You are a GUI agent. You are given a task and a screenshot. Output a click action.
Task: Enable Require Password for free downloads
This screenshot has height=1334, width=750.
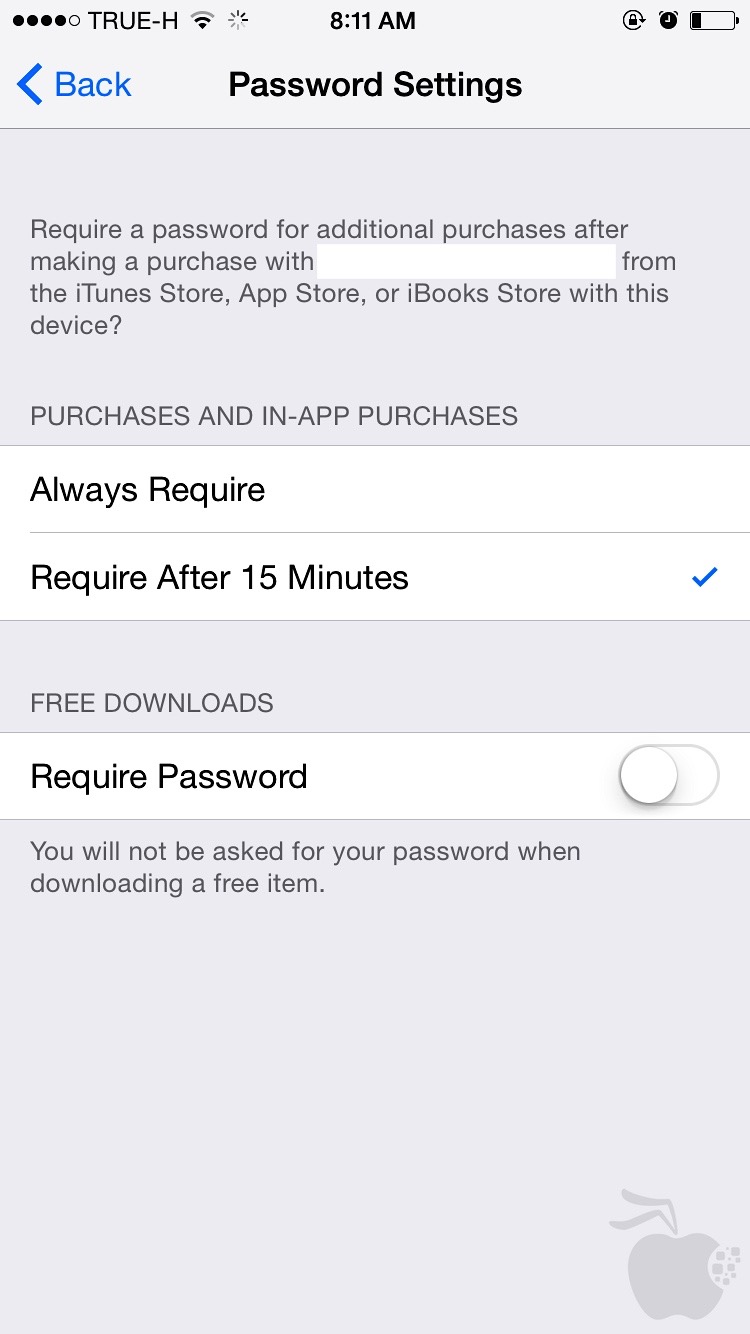pyautogui.click(x=668, y=776)
